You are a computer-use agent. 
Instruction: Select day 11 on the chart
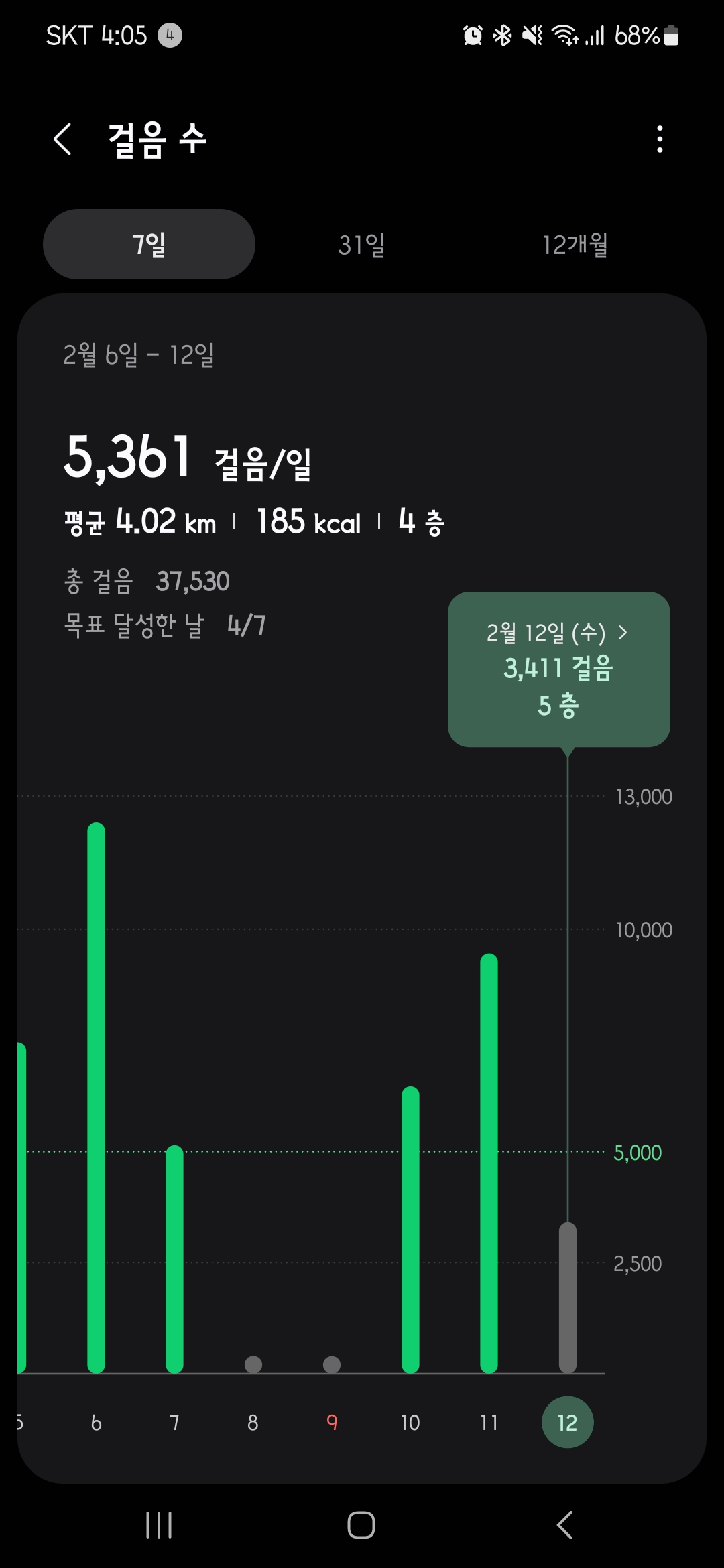489,1422
